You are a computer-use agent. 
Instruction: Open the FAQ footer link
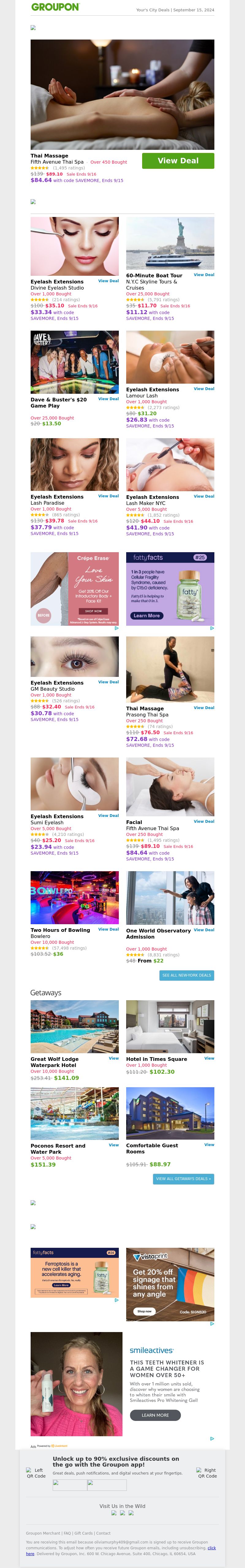(x=67, y=1533)
